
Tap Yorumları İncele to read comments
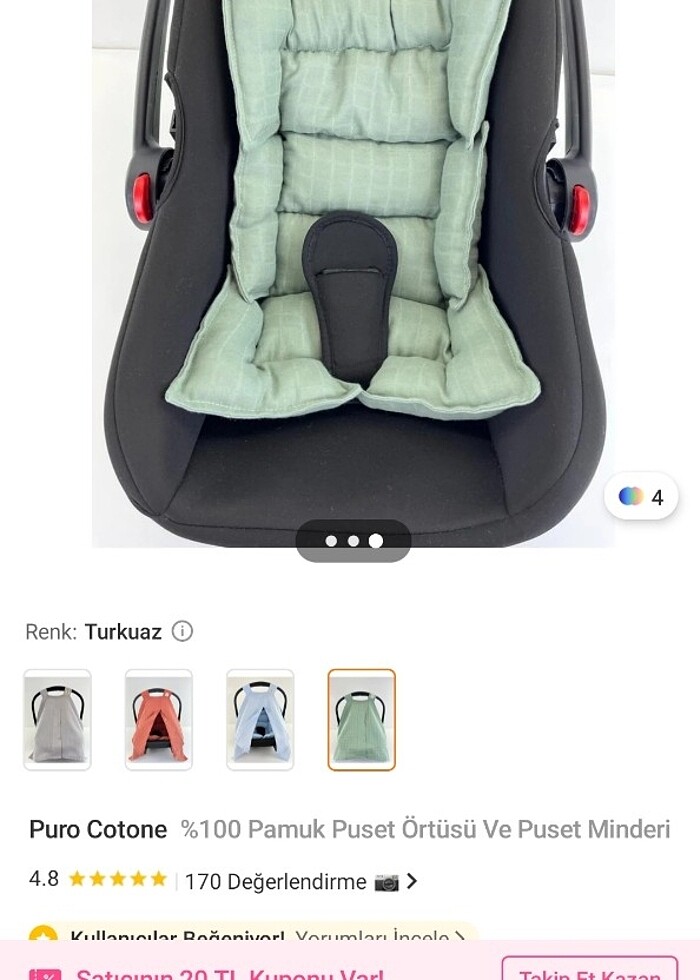pyautogui.click(x=380, y=937)
